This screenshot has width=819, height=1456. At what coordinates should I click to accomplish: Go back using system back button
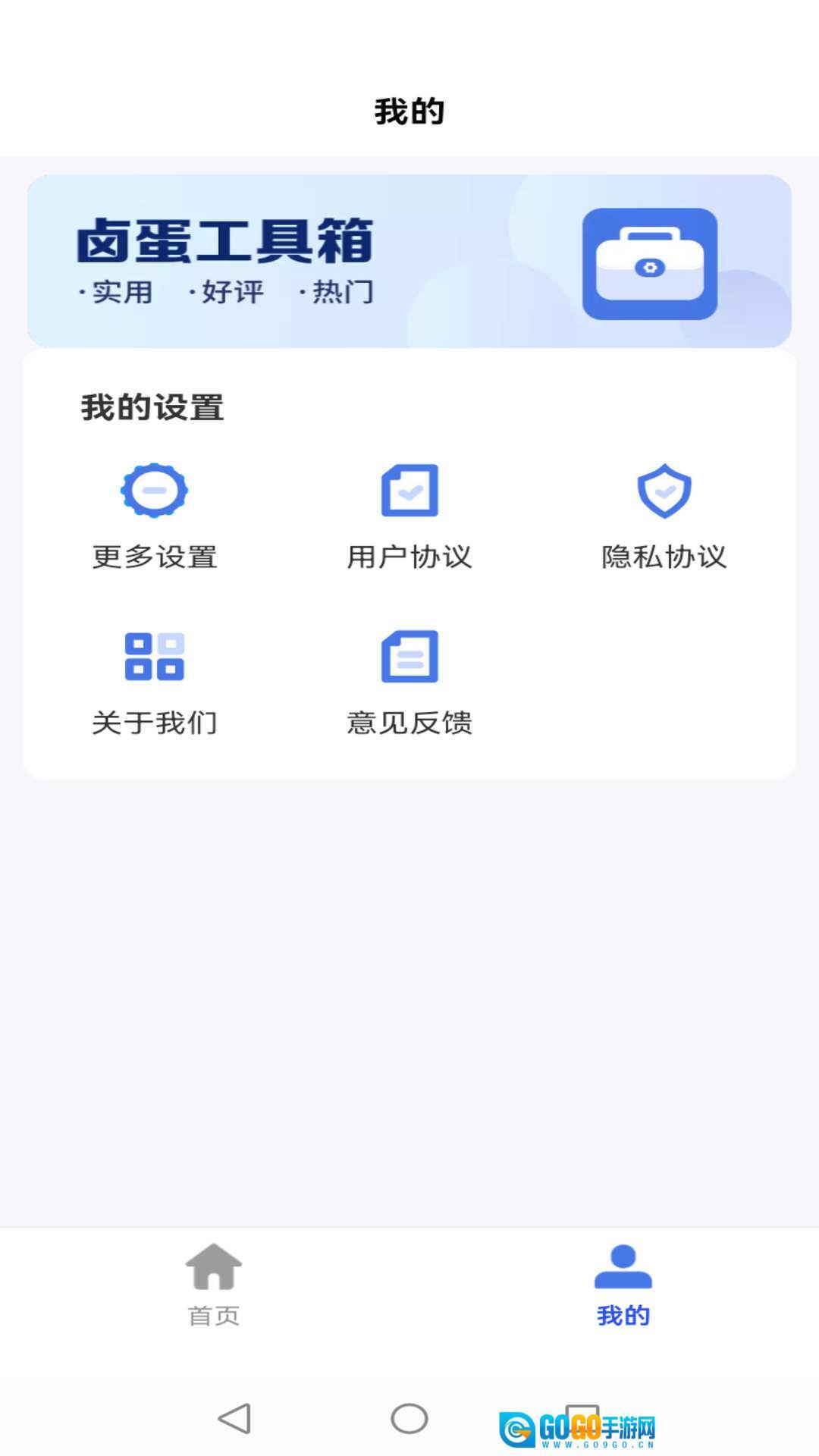coord(234,1418)
